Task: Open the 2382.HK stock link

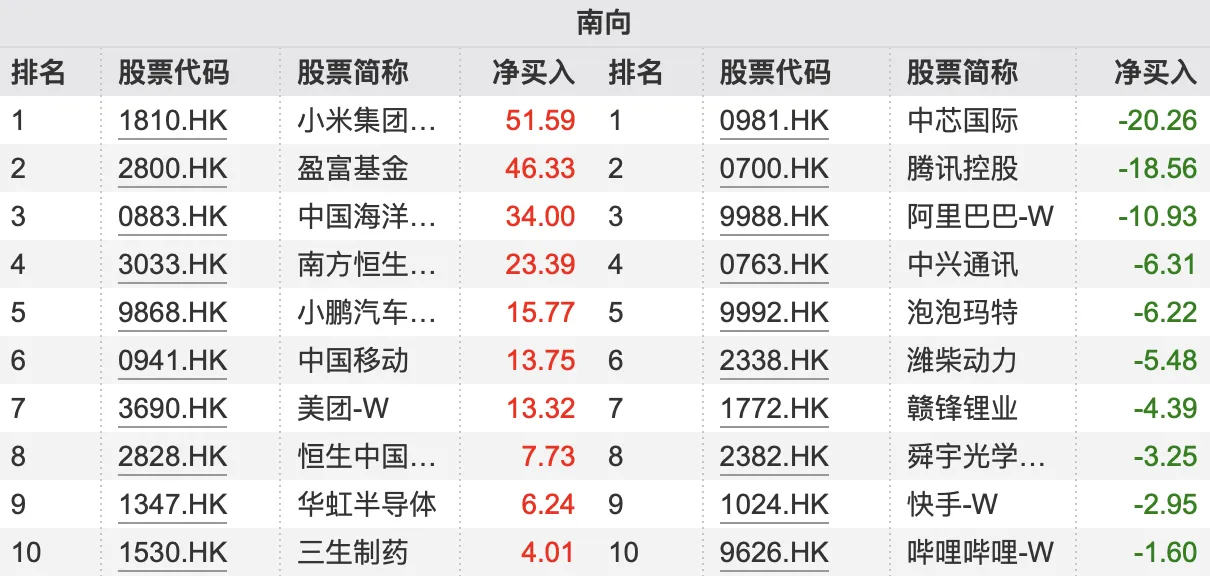Action: tap(774, 456)
